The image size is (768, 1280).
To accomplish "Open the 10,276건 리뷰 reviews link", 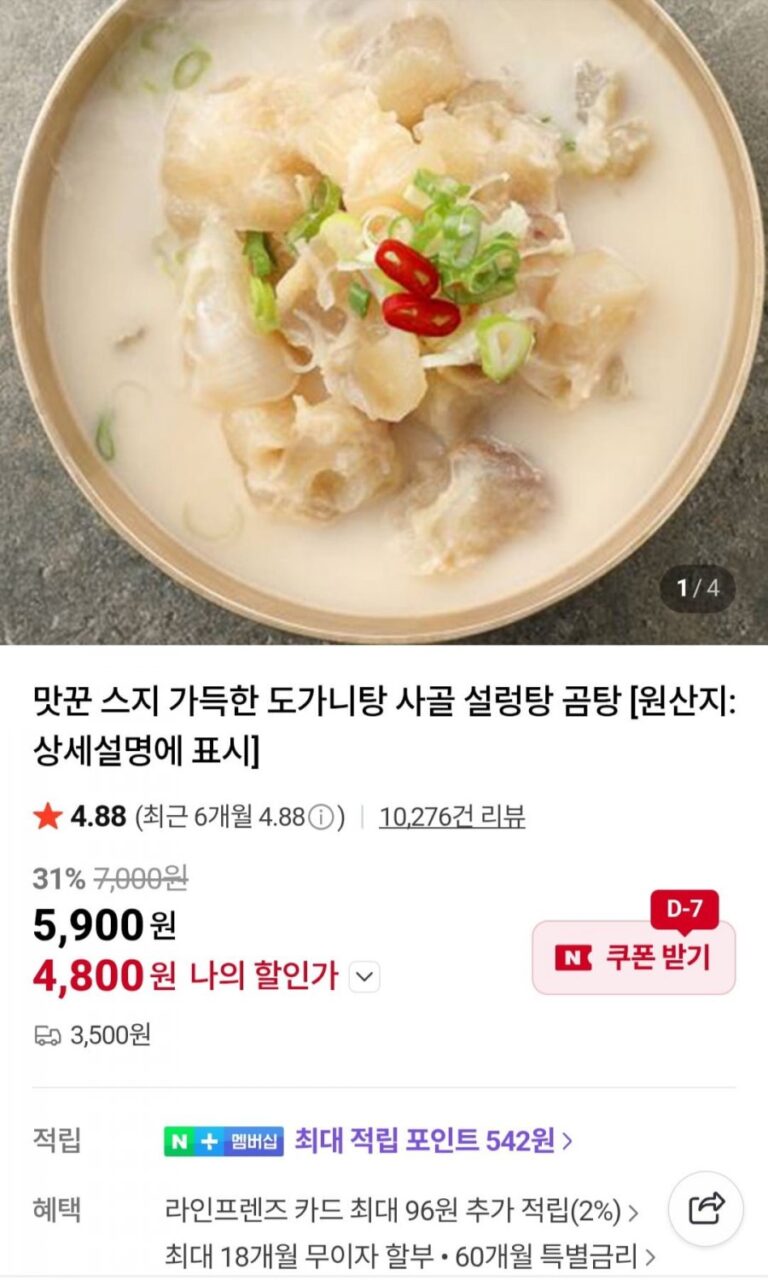I will [x=451, y=817].
